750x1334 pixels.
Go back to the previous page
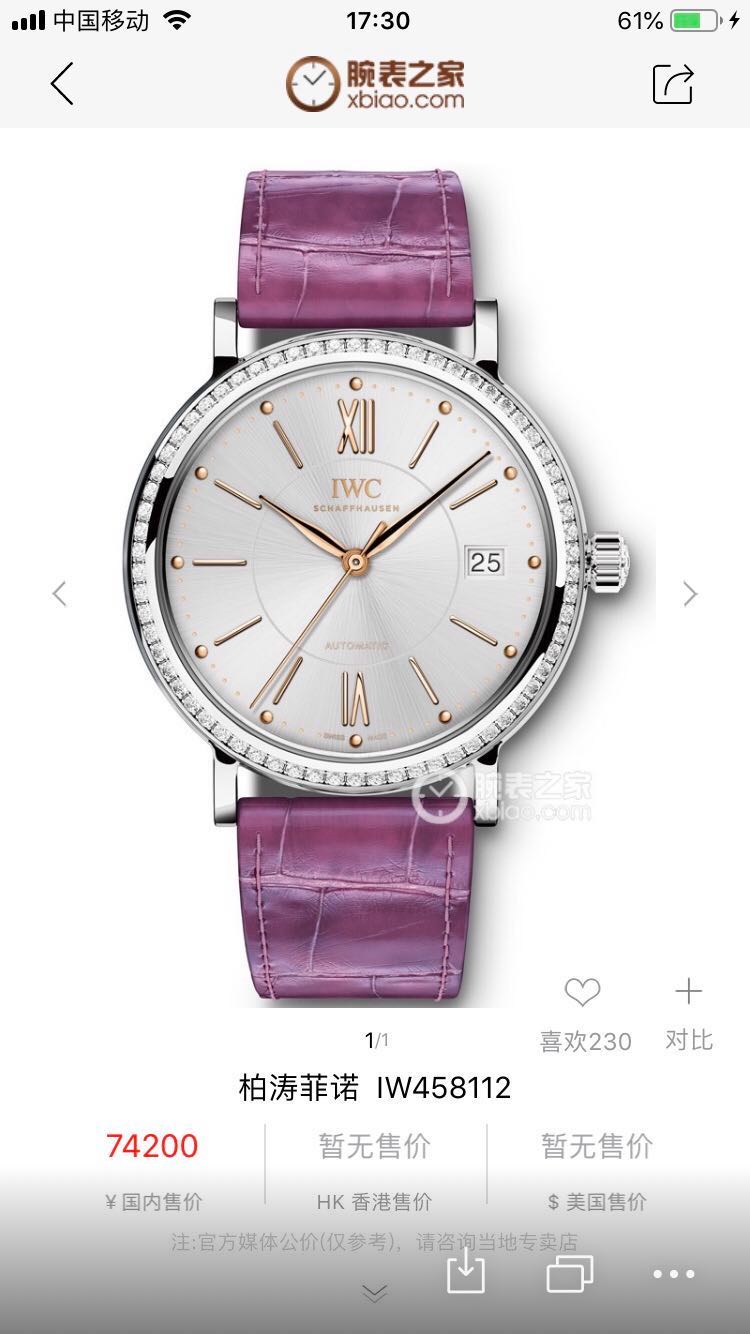(x=62, y=83)
